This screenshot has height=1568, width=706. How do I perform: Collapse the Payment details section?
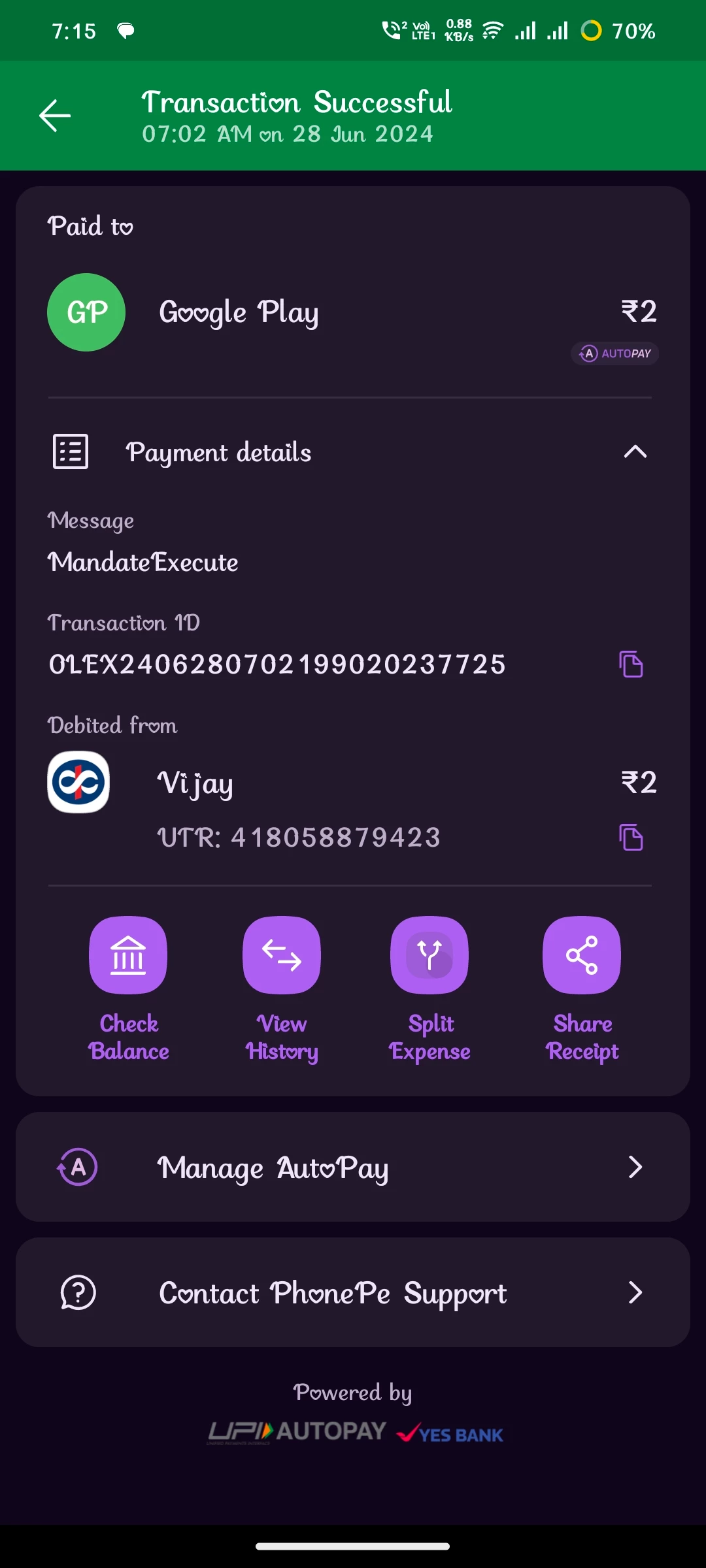(635, 451)
